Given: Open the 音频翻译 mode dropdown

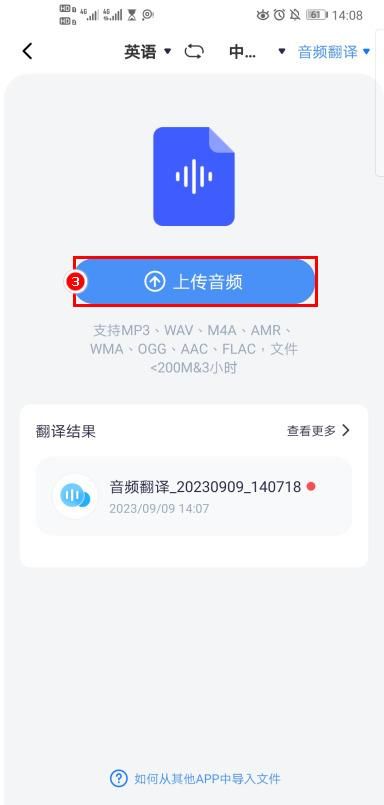Looking at the screenshot, I should pyautogui.click(x=334, y=51).
